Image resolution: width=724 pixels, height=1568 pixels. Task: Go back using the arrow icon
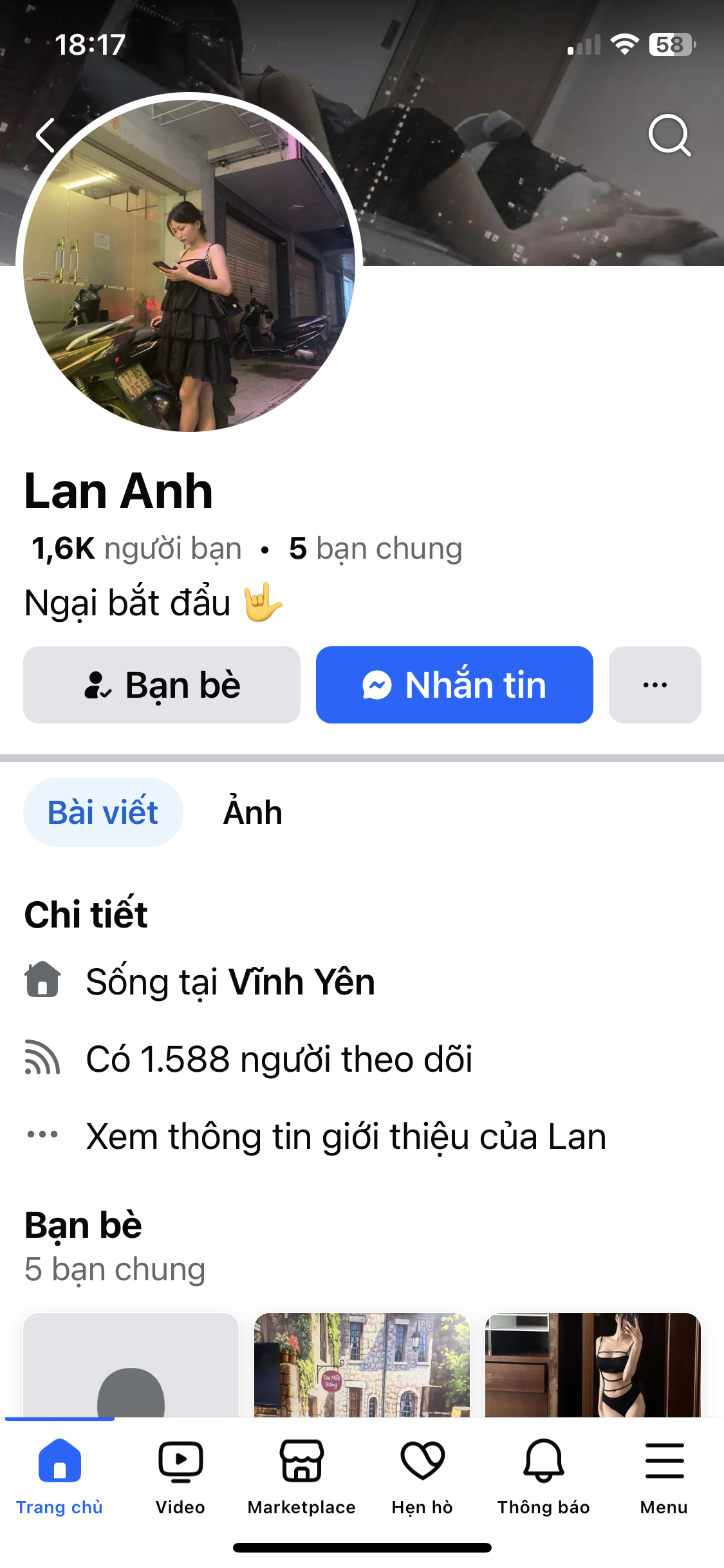tap(46, 135)
